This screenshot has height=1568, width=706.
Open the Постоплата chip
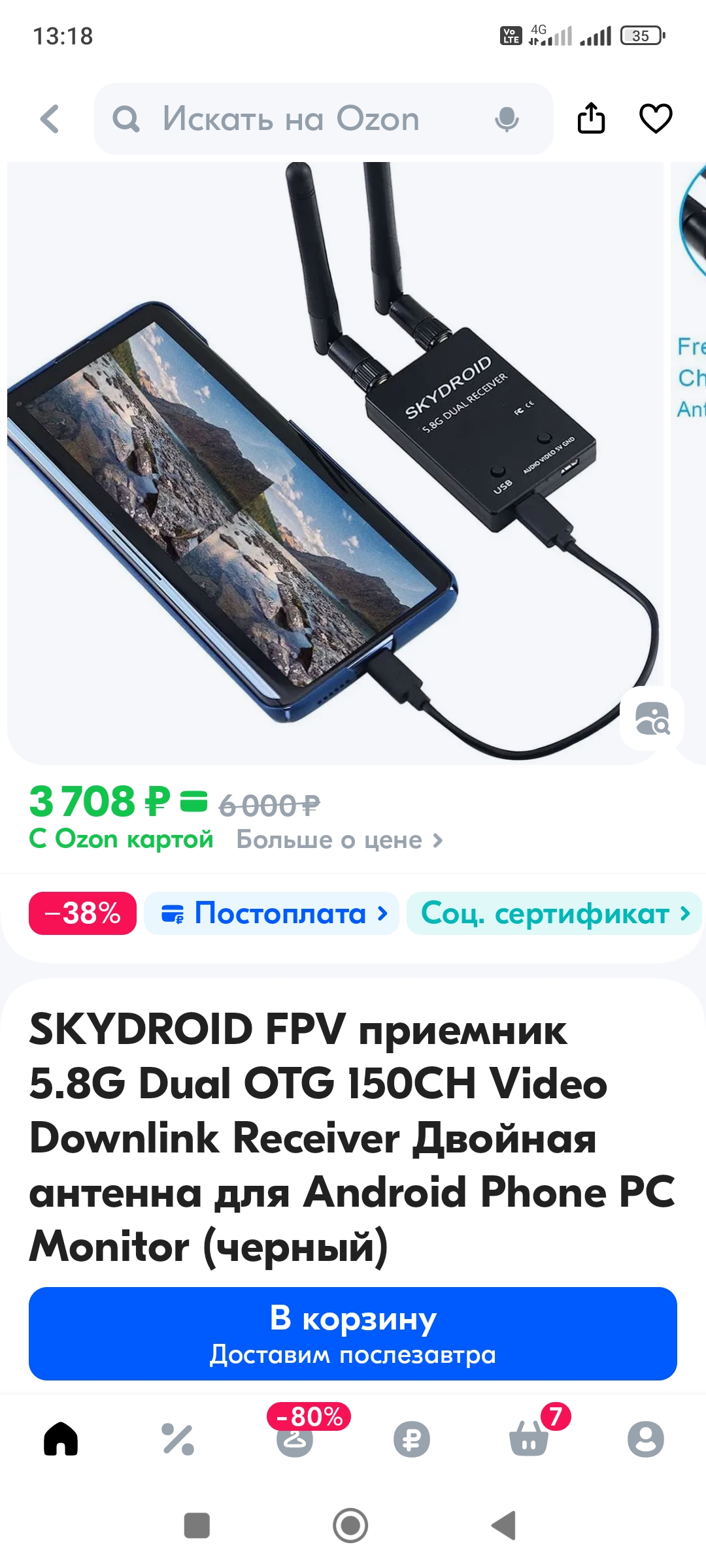[271, 913]
